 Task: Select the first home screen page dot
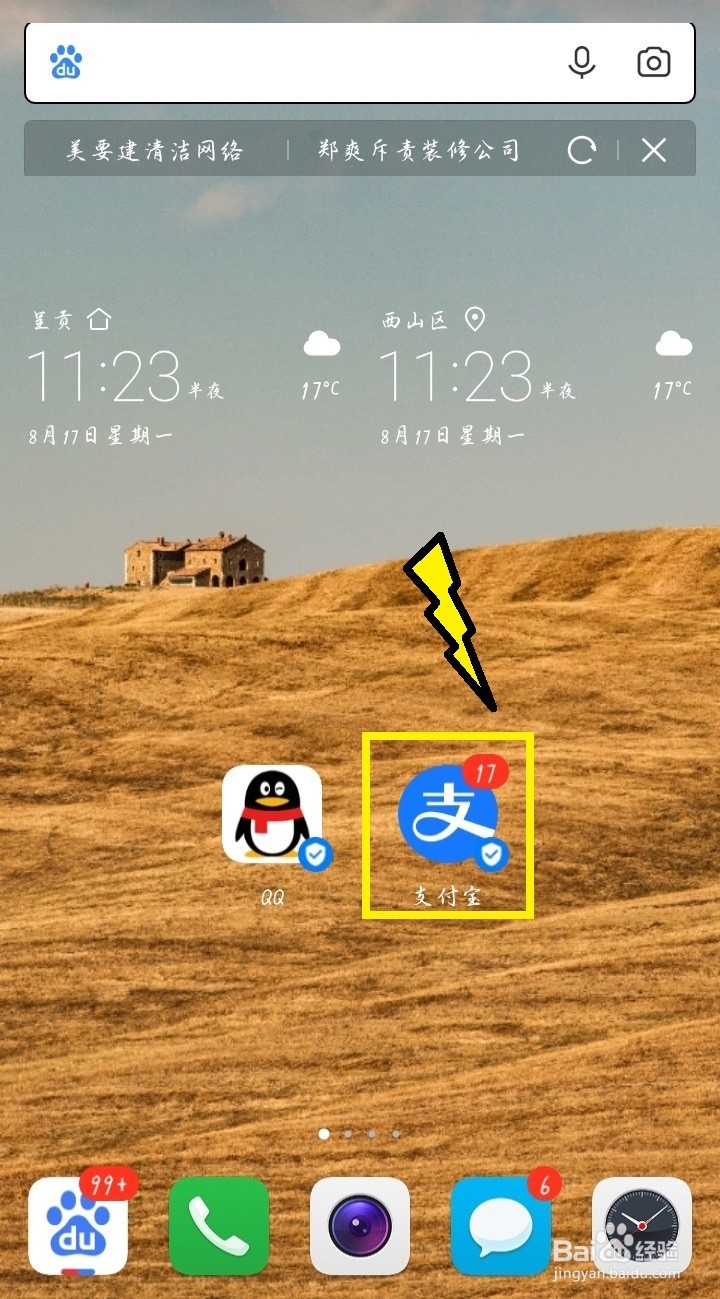(x=322, y=1133)
